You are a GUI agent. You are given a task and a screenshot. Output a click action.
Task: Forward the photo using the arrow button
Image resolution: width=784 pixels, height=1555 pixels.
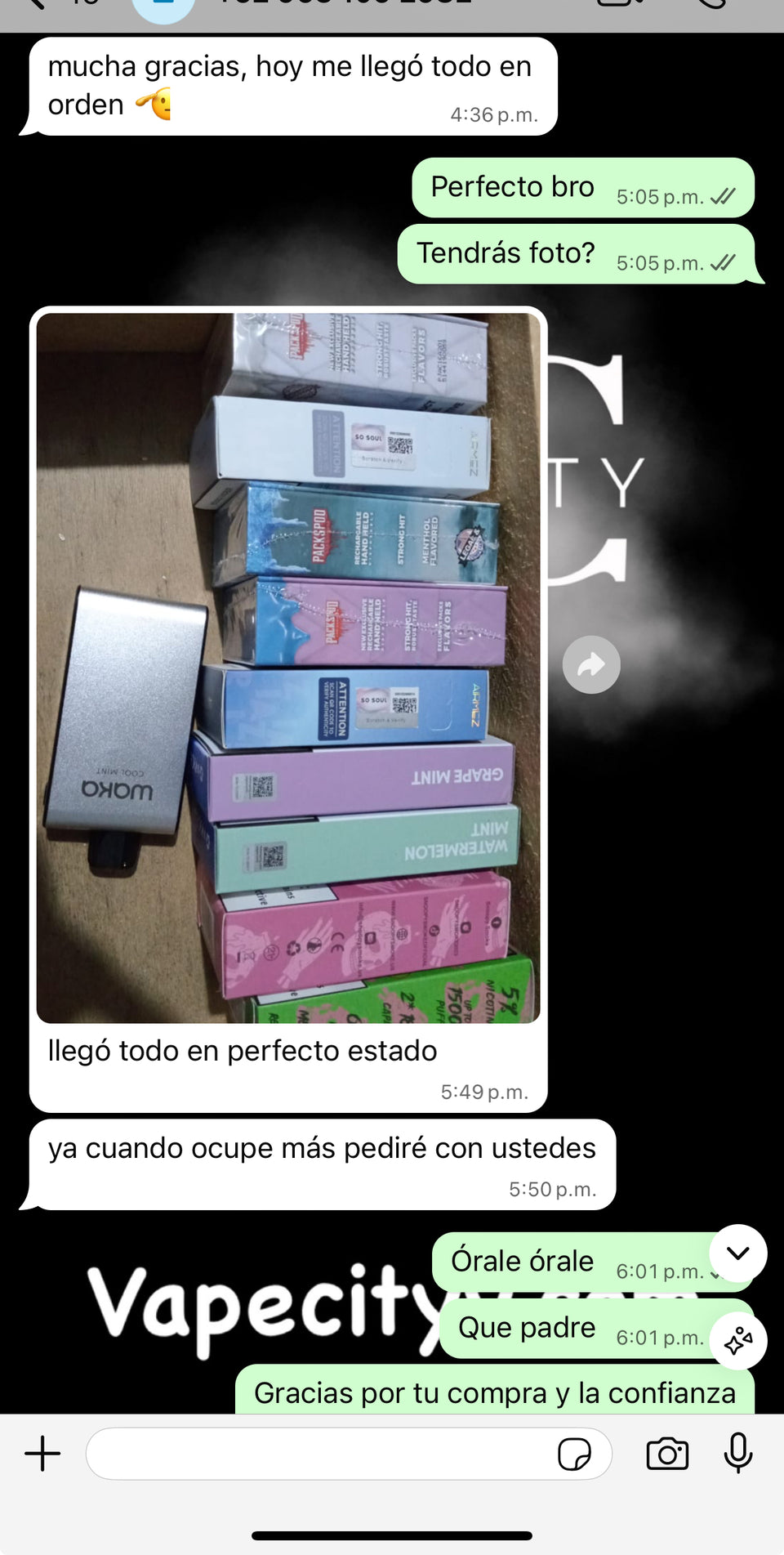click(591, 664)
